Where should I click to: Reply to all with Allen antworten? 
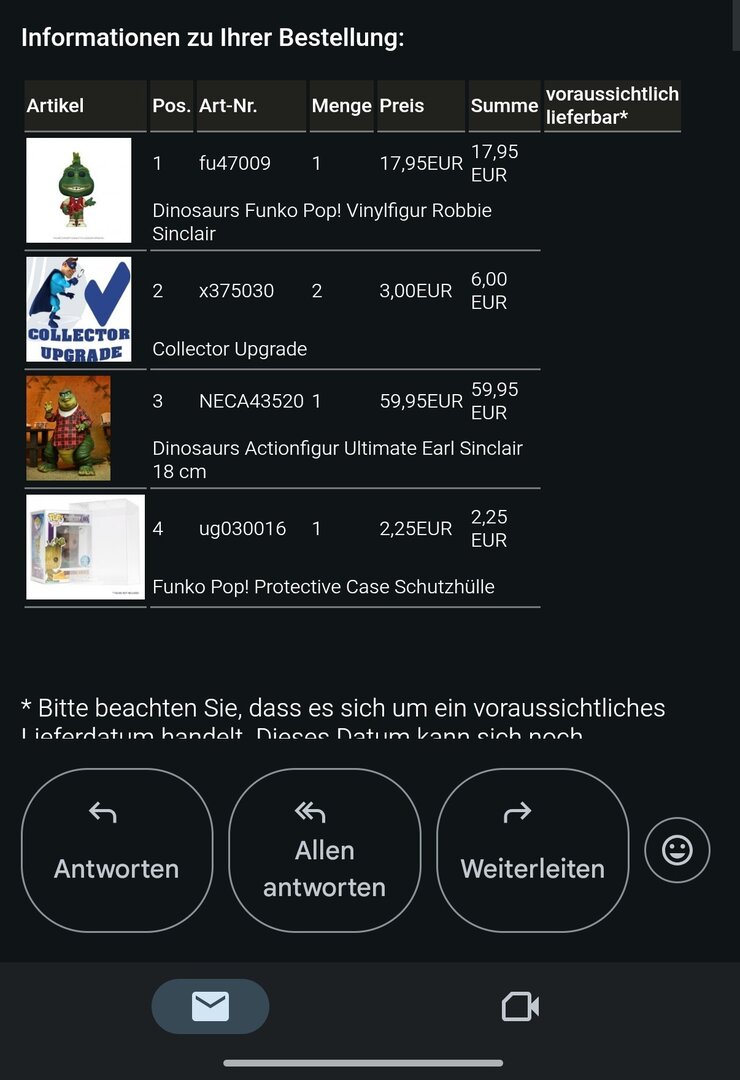point(324,850)
